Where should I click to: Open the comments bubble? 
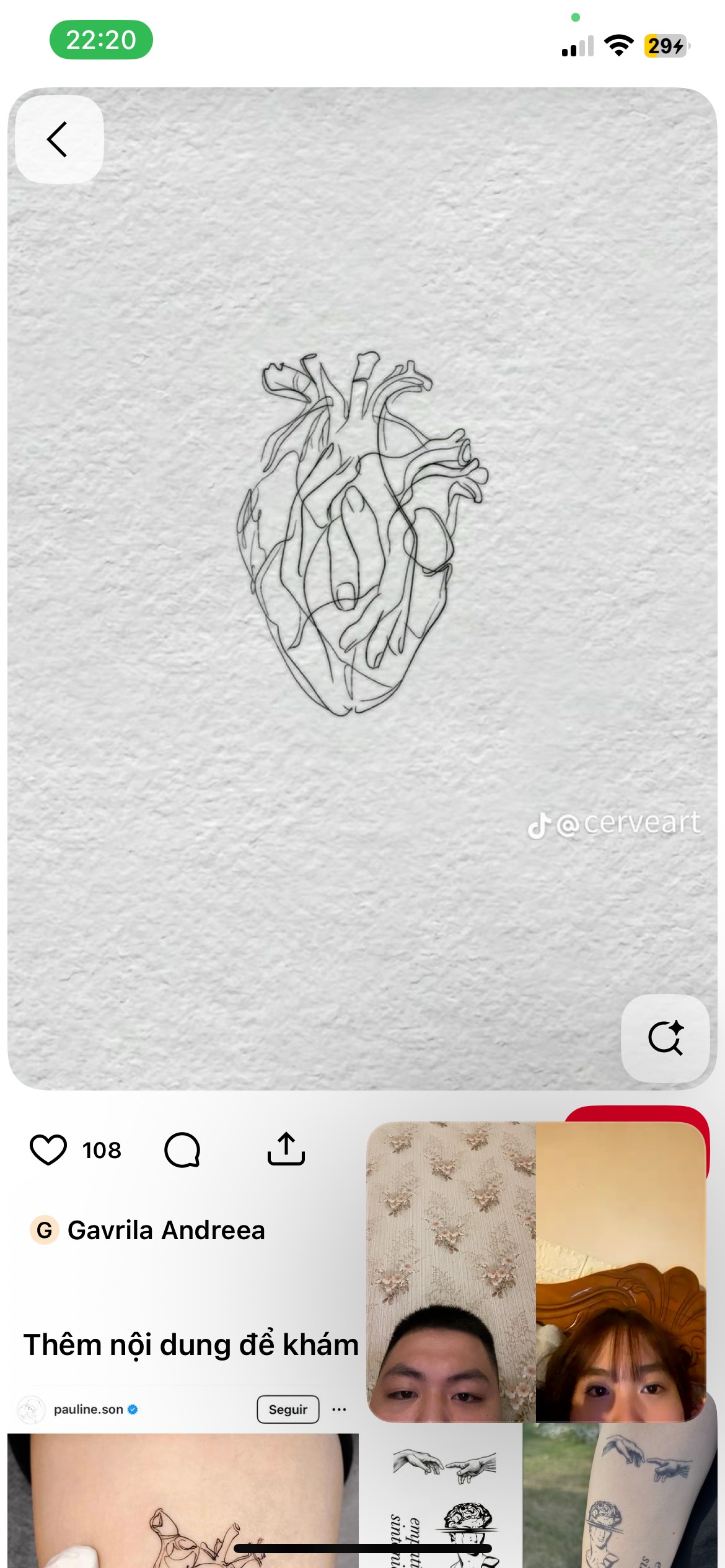pyautogui.click(x=182, y=1150)
